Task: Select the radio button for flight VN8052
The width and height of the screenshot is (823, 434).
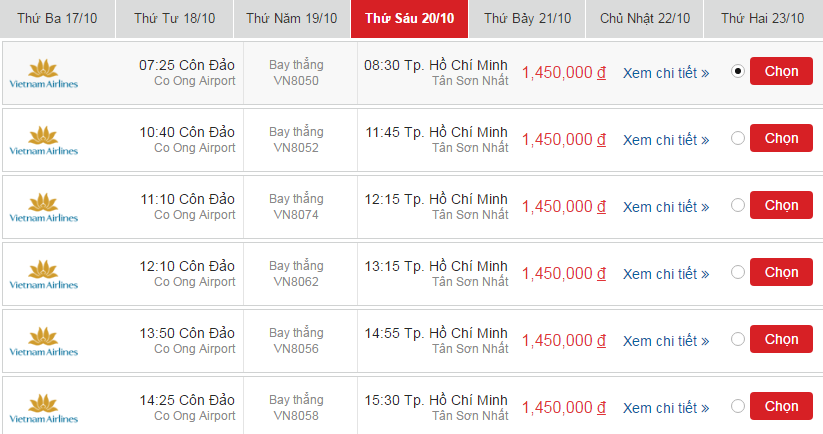Action: [738, 139]
